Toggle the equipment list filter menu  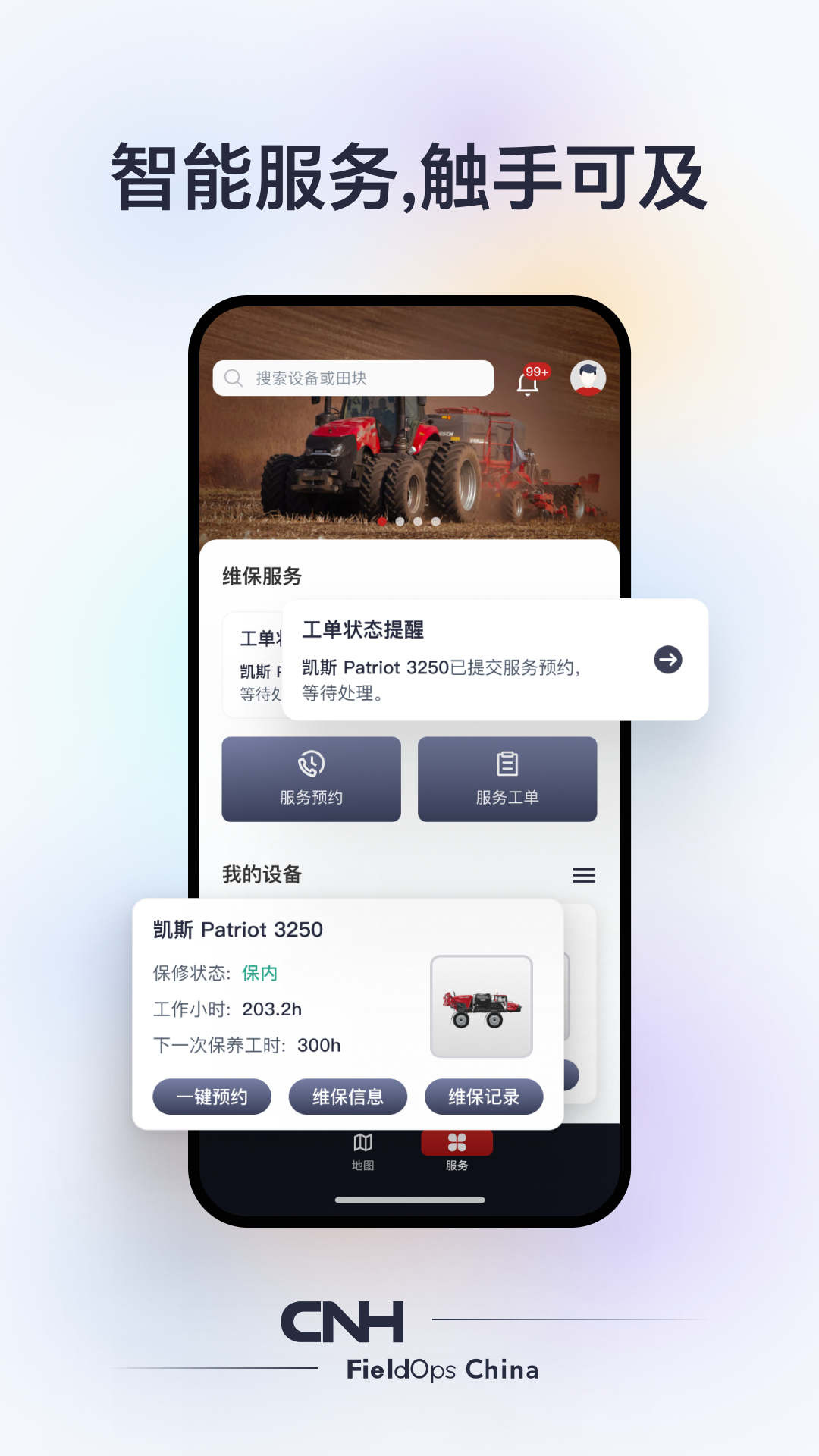point(584,875)
